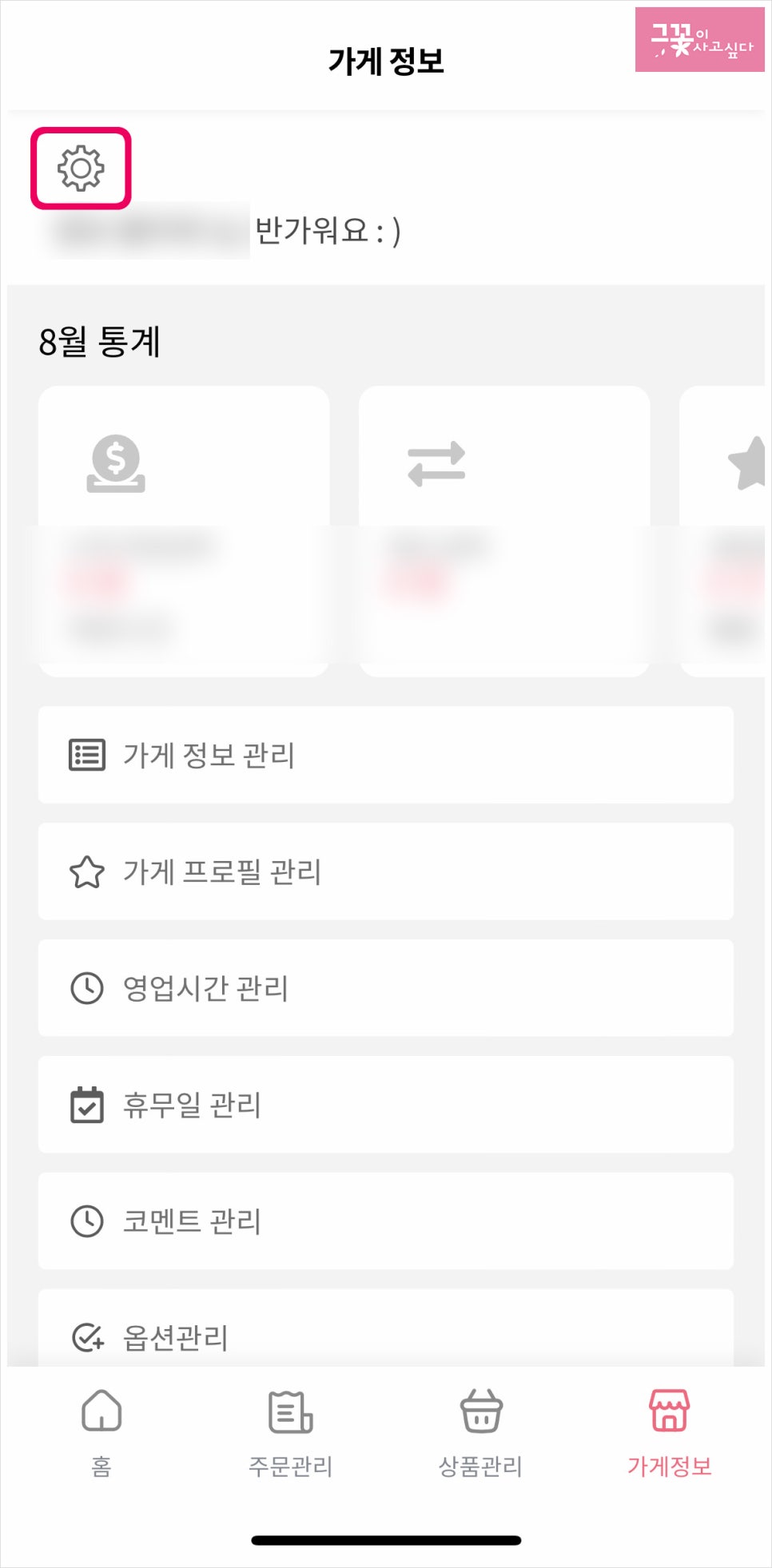This screenshot has width=772, height=1568.
Task: Open 코멘트 관리 row
Action: pos(385,1221)
